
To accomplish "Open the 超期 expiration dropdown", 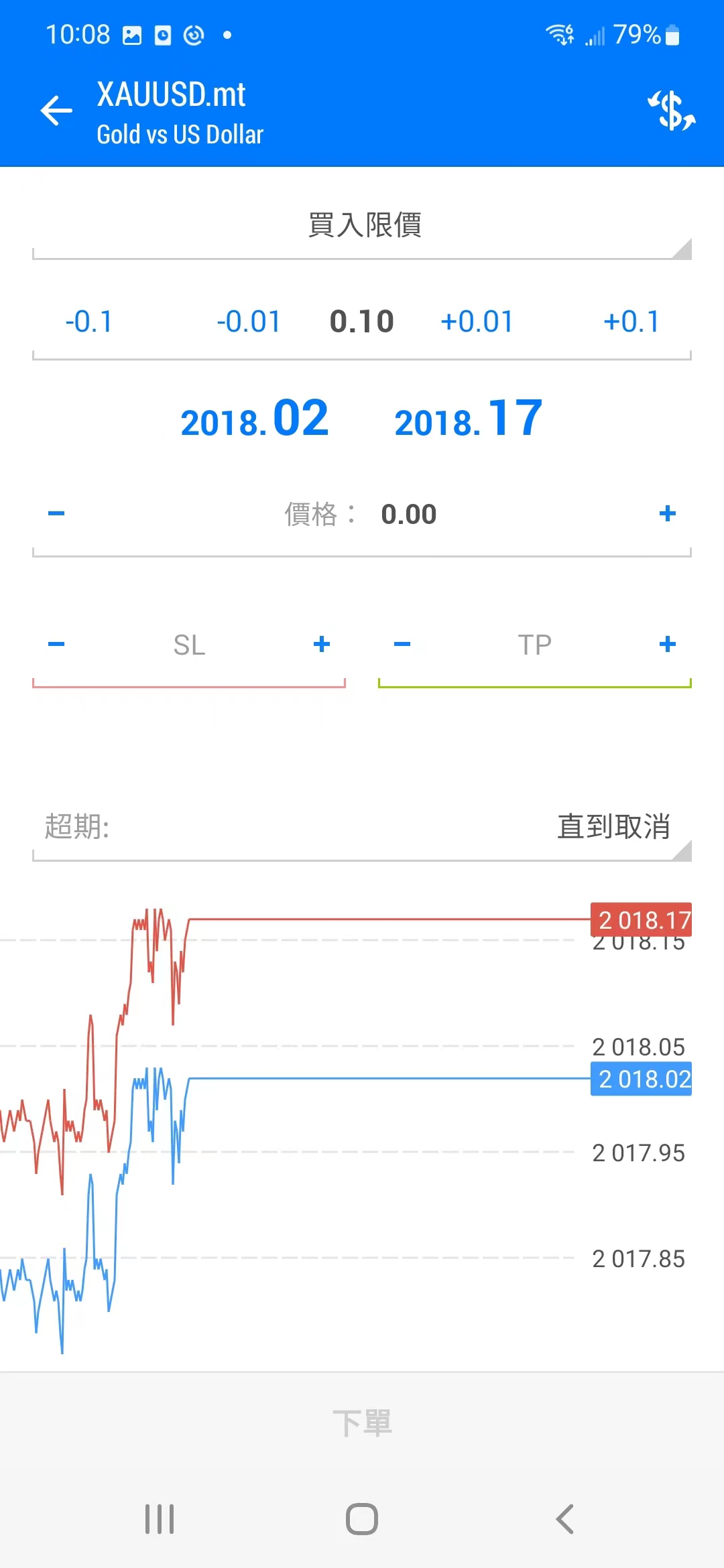I will 362,828.
